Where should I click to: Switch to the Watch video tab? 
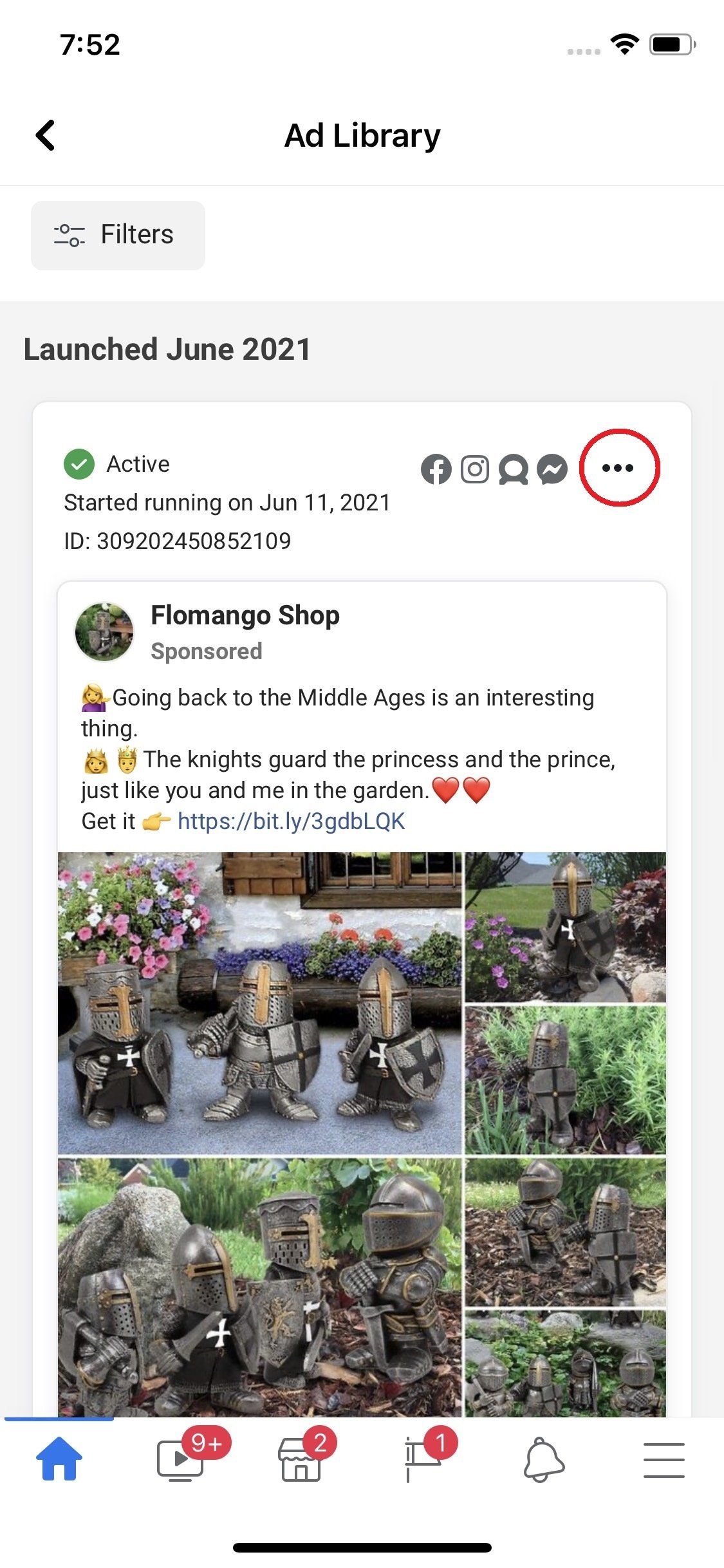pos(181,1460)
